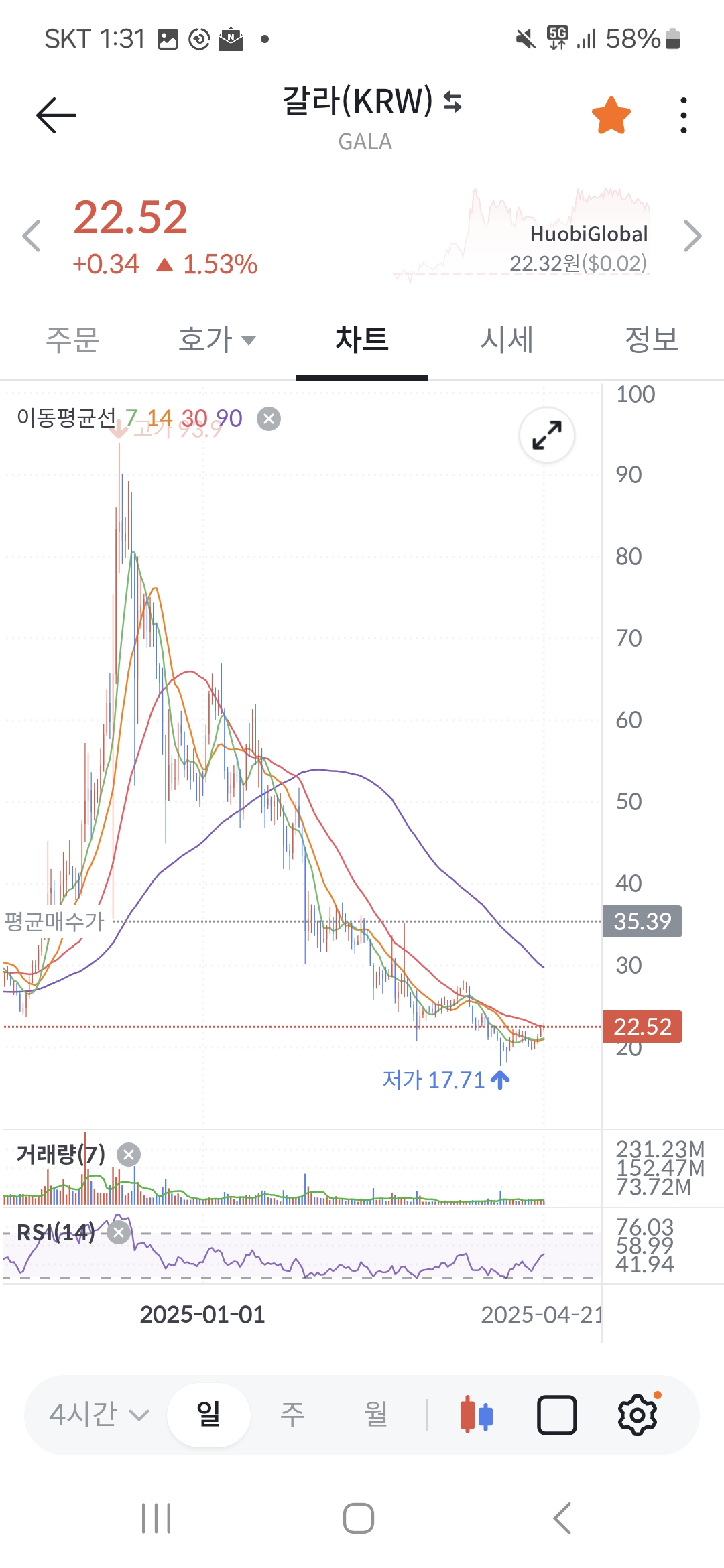
Task: Remove the moving average indicator
Action: click(x=269, y=419)
